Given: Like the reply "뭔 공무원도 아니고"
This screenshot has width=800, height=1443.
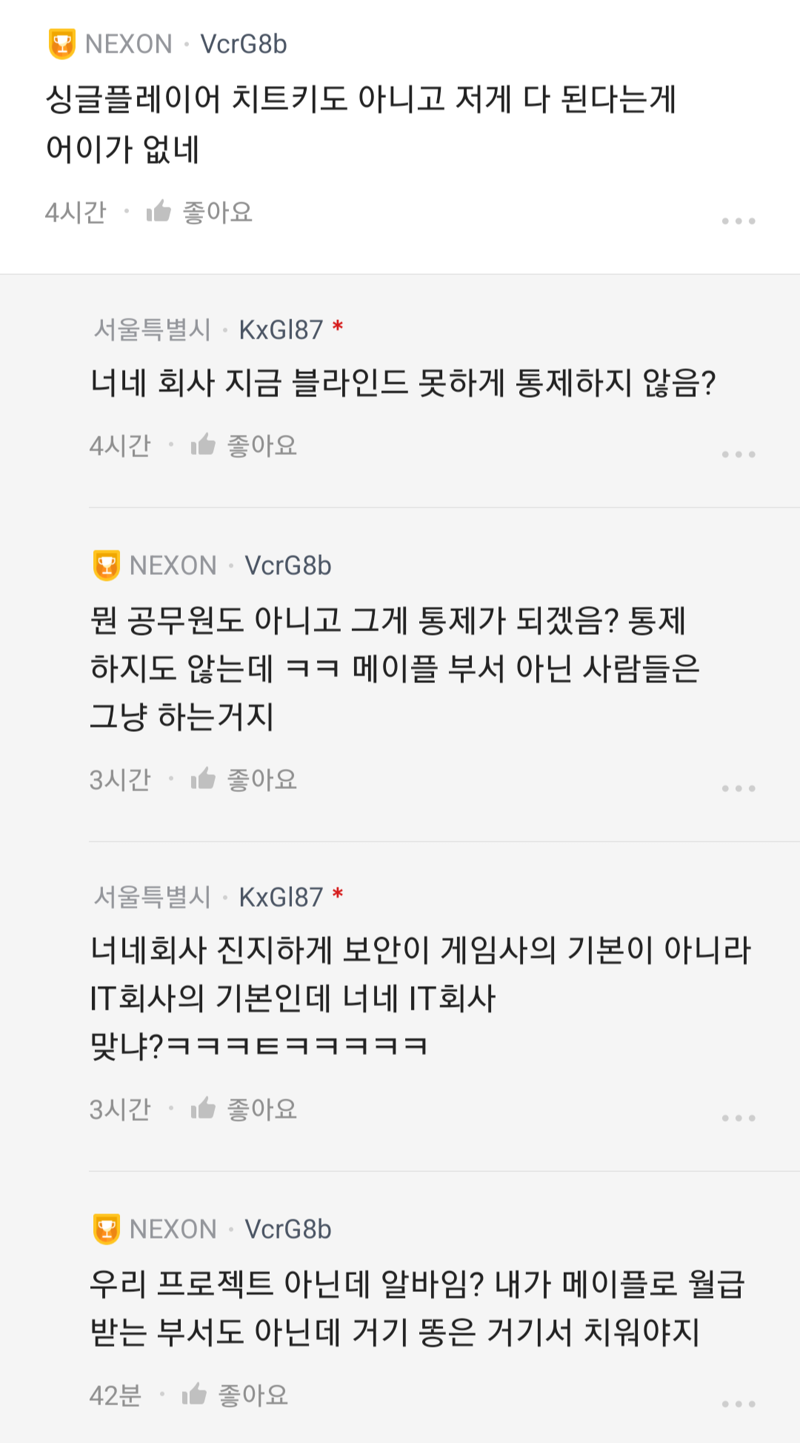Looking at the screenshot, I should tap(243, 779).
